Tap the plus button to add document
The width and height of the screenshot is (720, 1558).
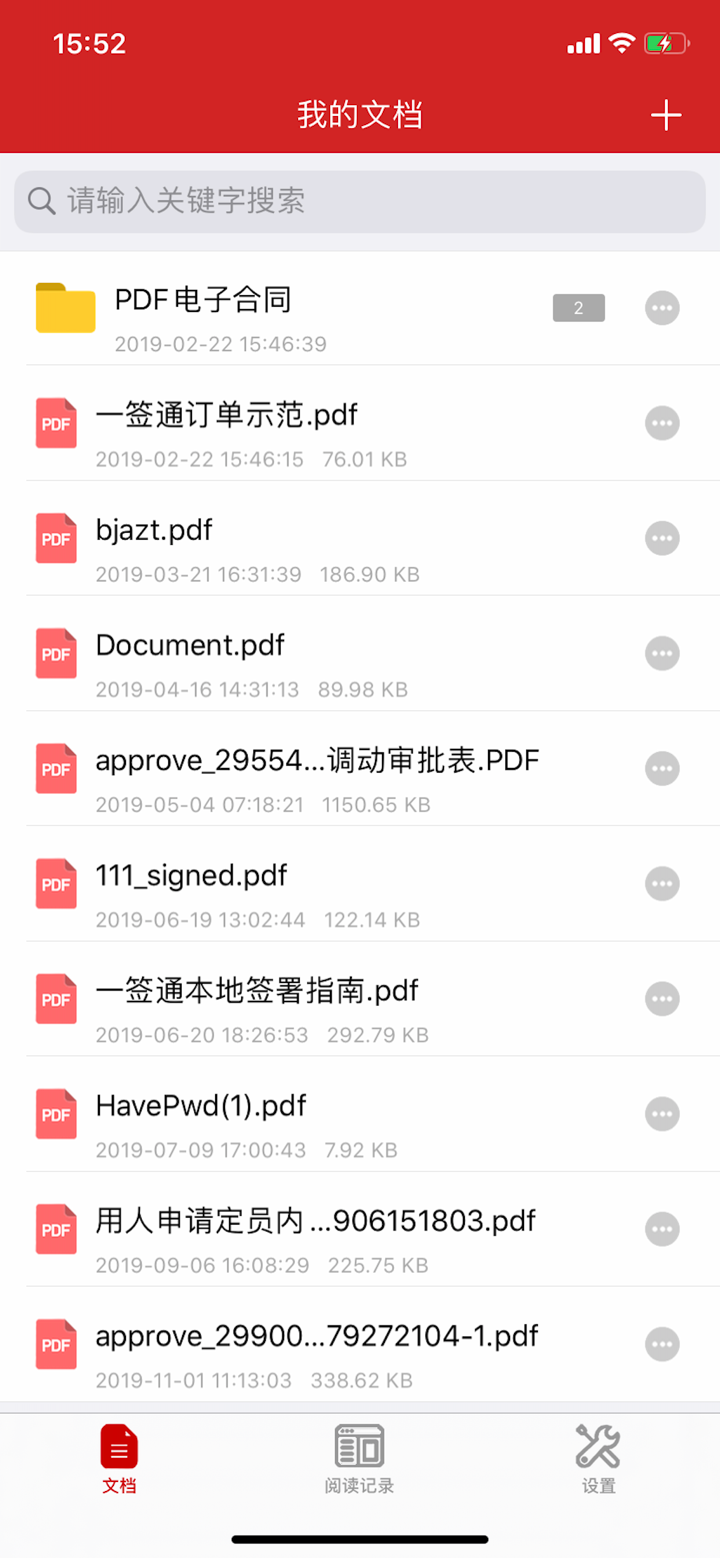665,114
